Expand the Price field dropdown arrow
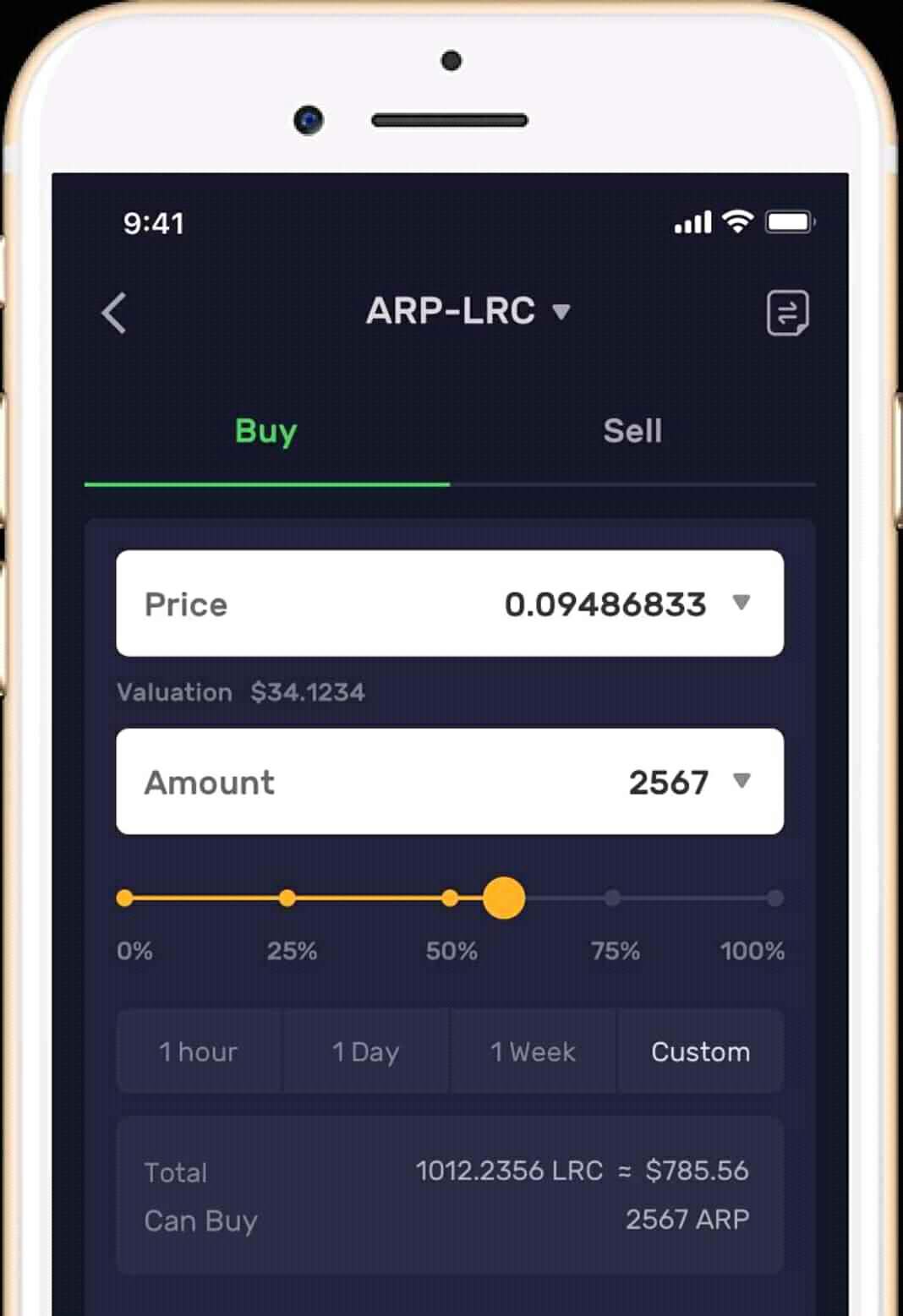This screenshot has width=903, height=1316. coord(742,603)
